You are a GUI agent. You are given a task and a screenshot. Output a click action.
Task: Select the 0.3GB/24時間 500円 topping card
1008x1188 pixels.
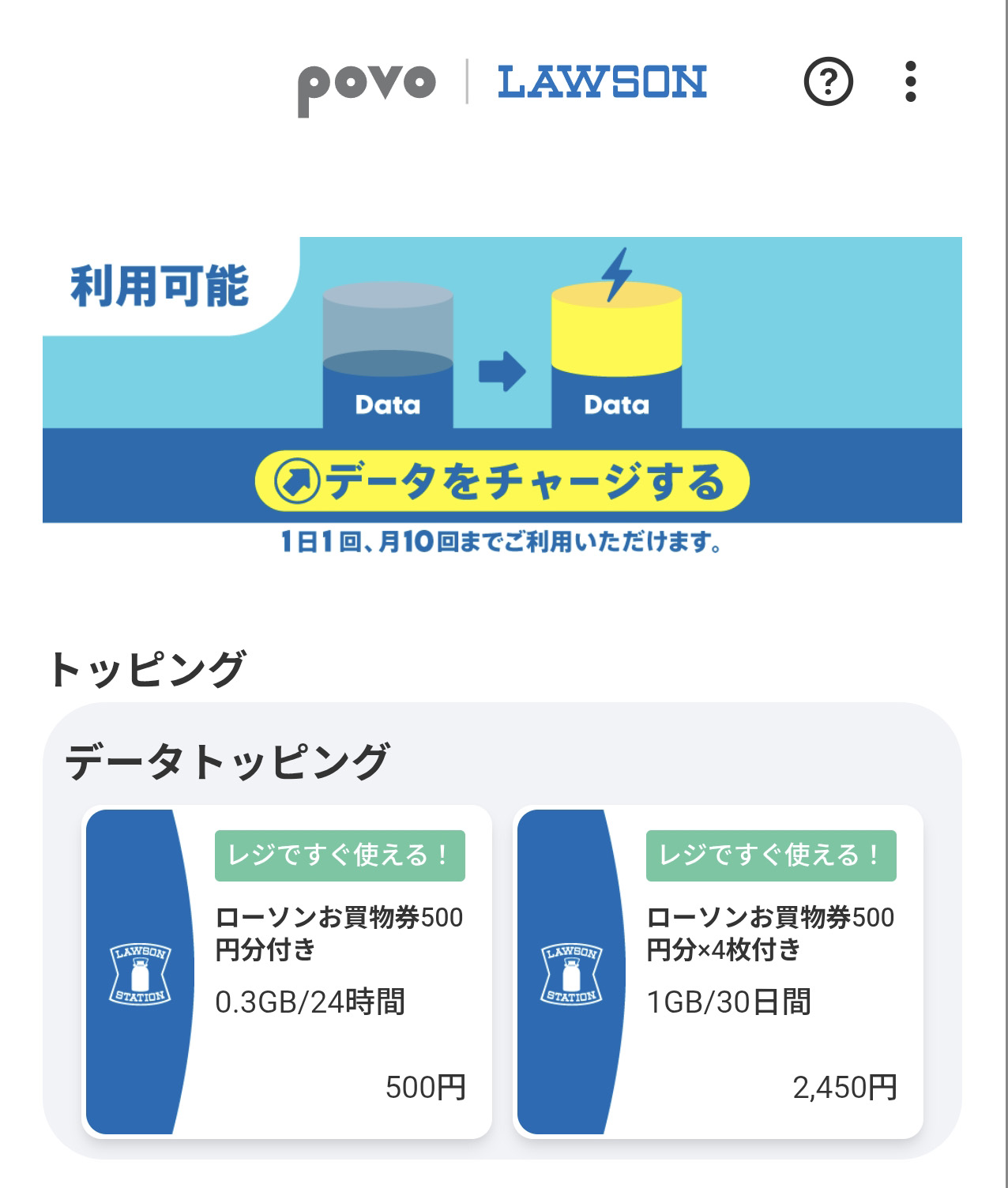click(288, 972)
